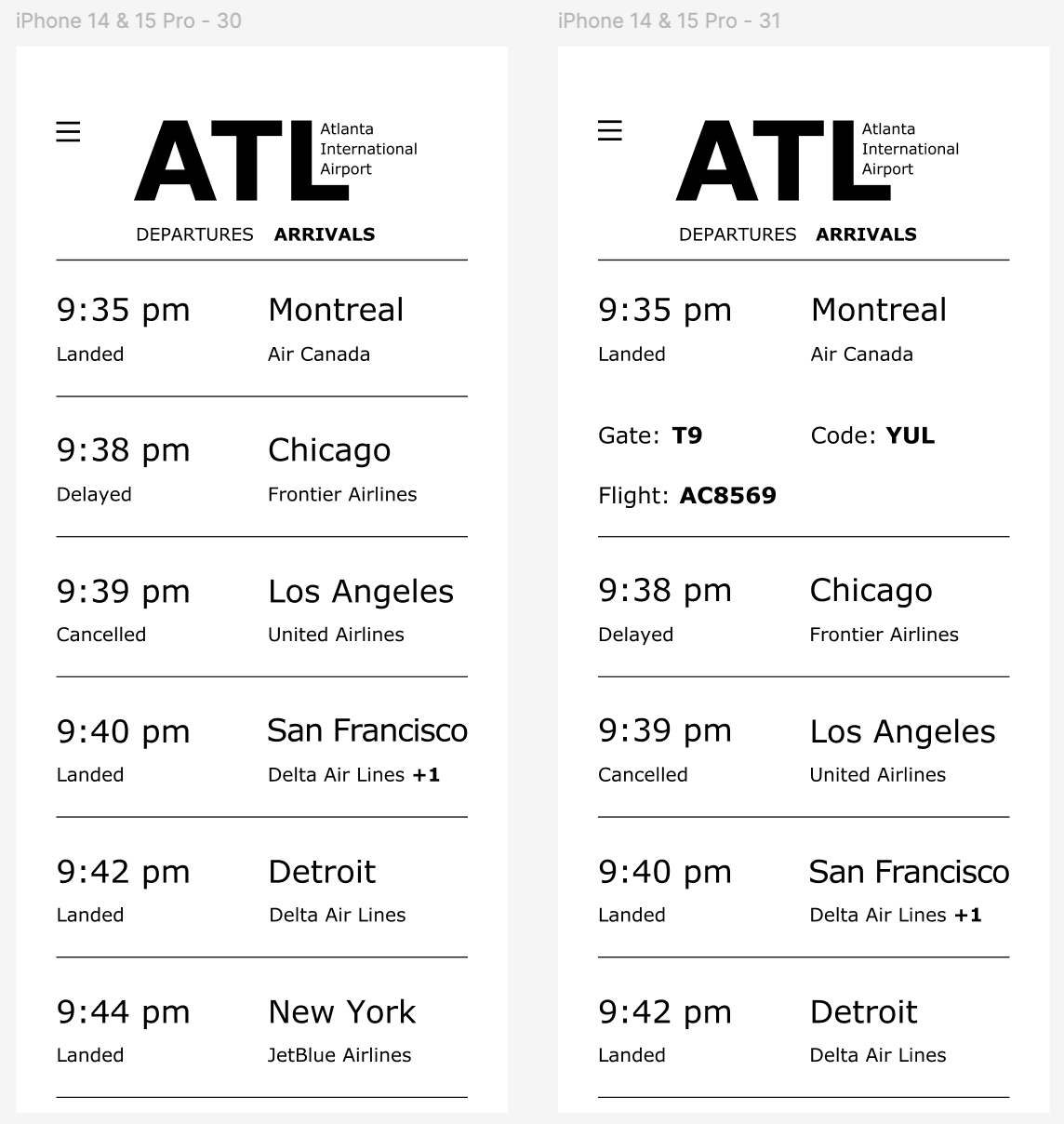
Task: Switch to Departures tab in frame 30
Action: coord(194,234)
